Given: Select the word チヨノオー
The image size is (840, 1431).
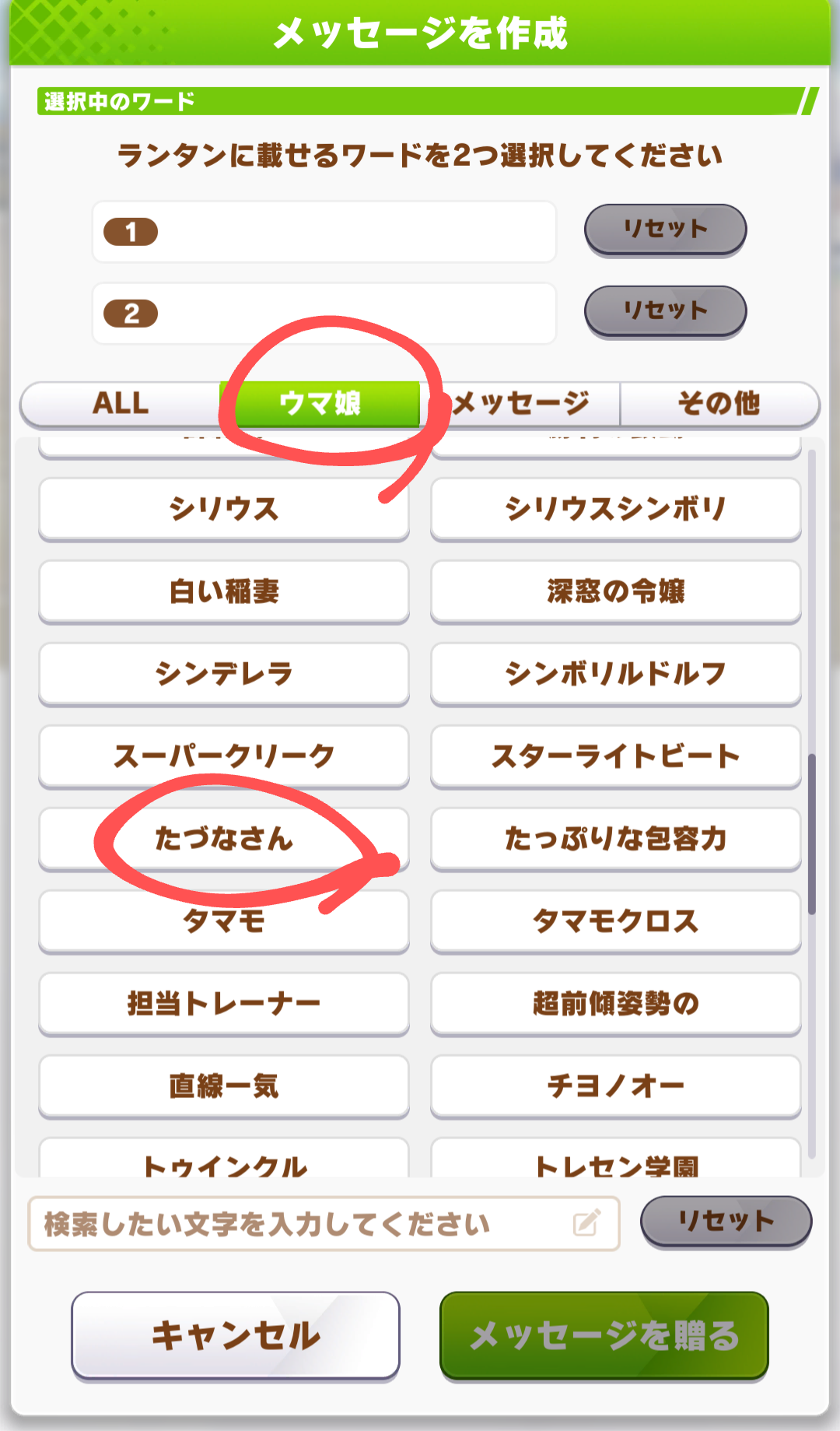Looking at the screenshot, I should (x=615, y=1086).
